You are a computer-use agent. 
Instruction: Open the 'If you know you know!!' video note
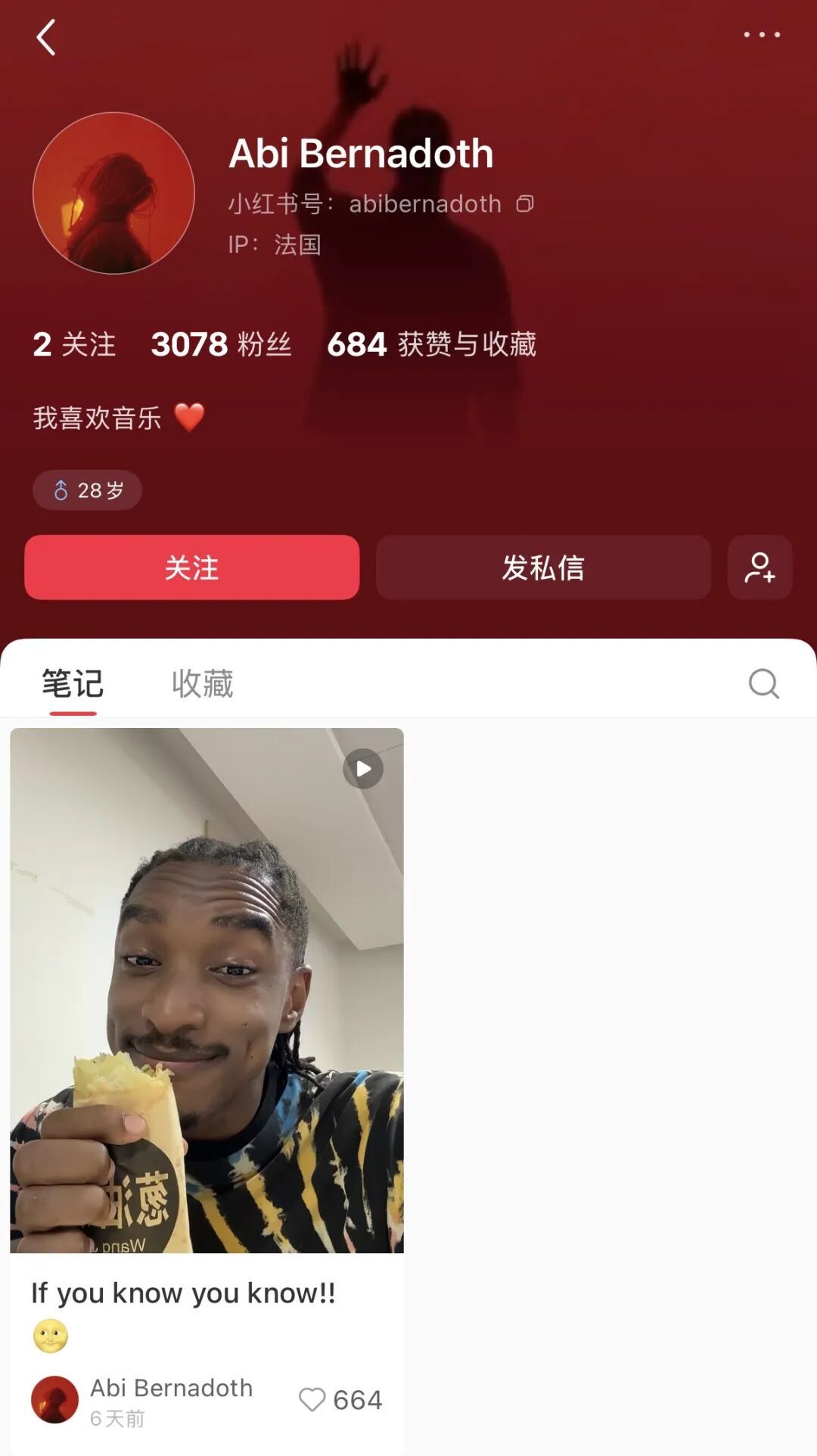(207, 991)
